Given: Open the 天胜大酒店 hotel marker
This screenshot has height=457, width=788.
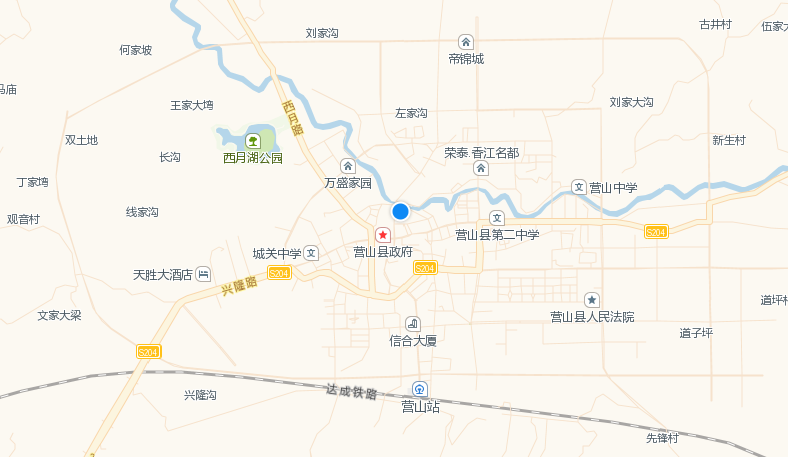Looking at the screenshot, I should (x=204, y=274).
